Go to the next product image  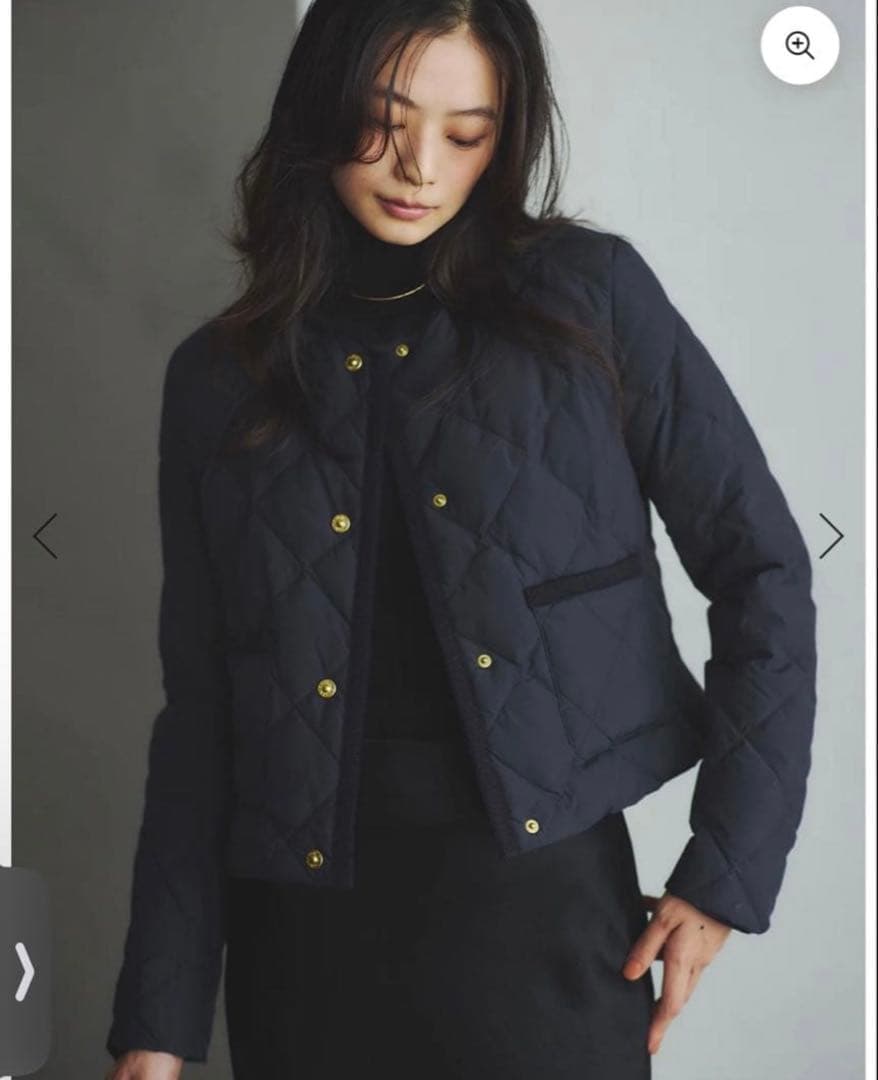831,536
